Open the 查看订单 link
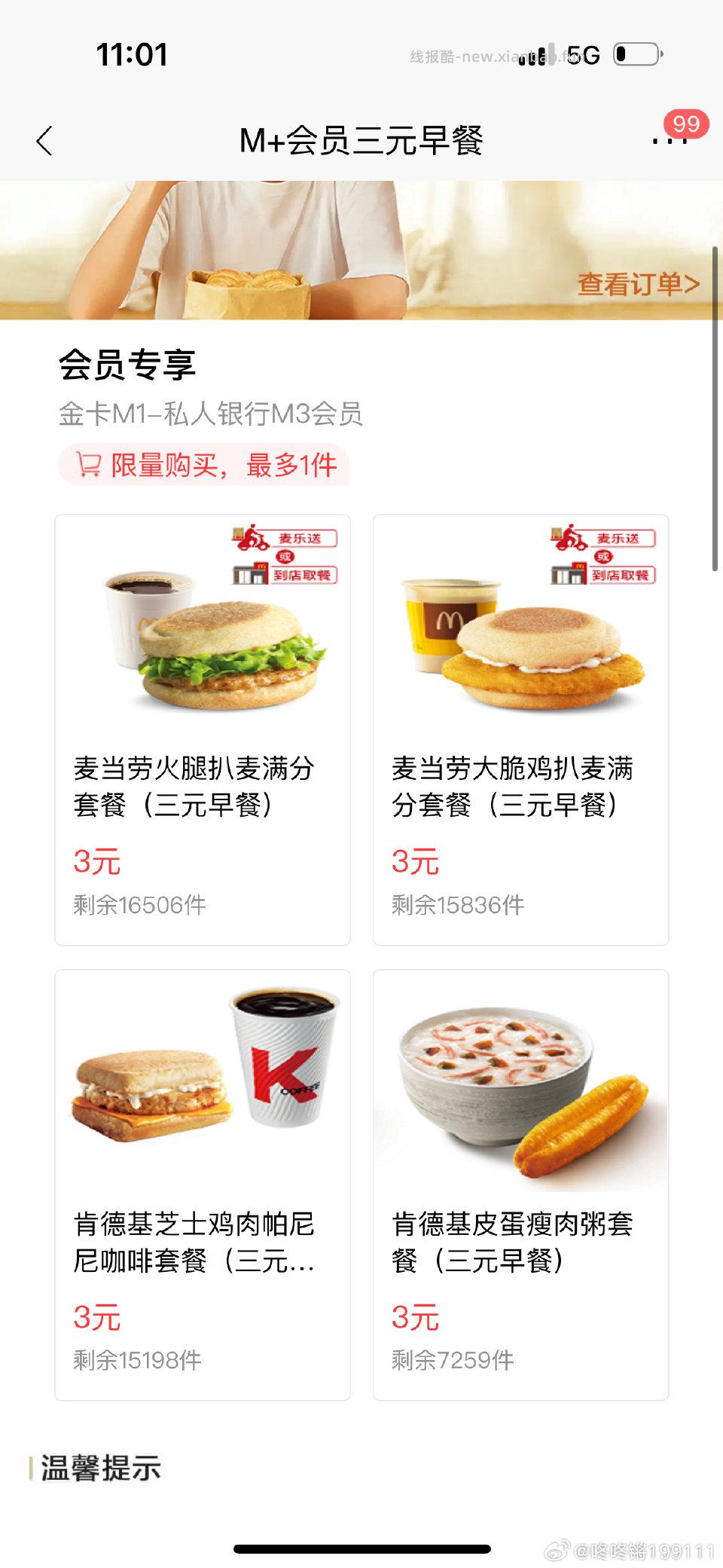This screenshot has width=723, height=1568. [x=638, y=284]
